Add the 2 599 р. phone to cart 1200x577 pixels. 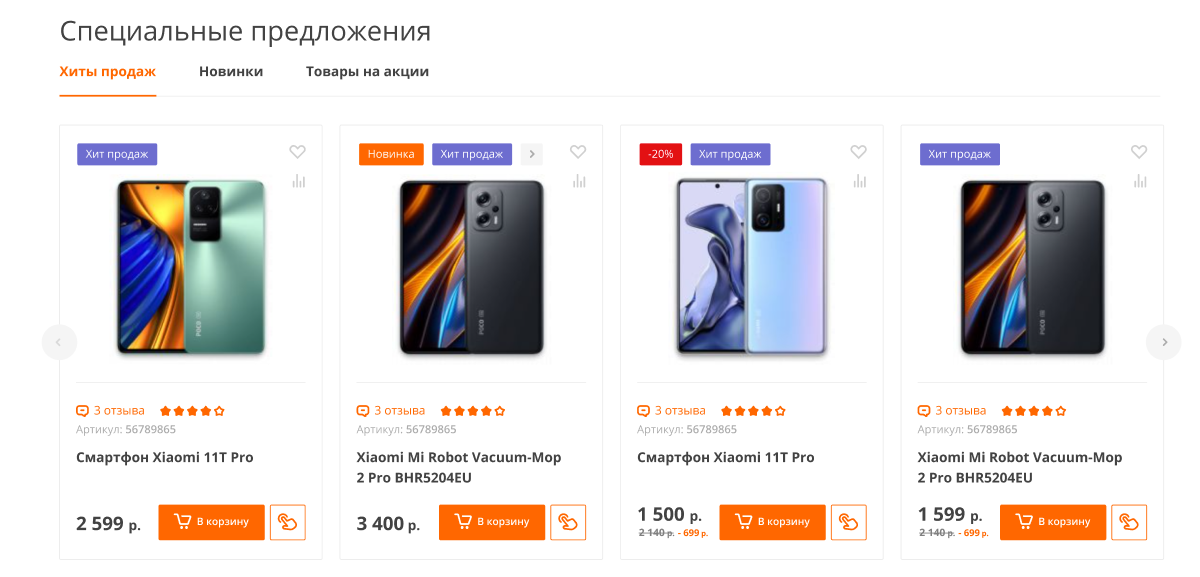(x=211, y=522)
